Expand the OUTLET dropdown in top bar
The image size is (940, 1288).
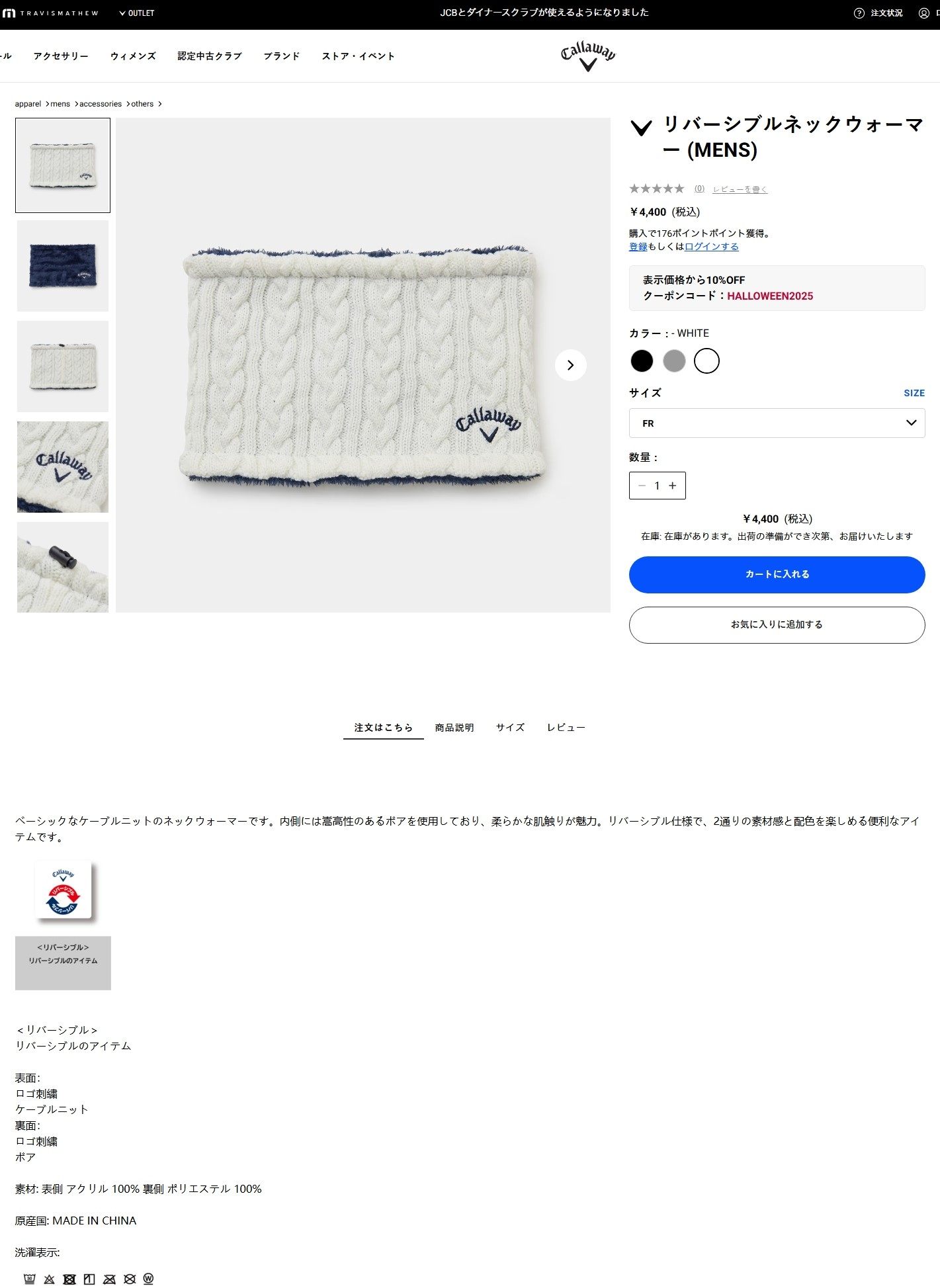(137, 13)
